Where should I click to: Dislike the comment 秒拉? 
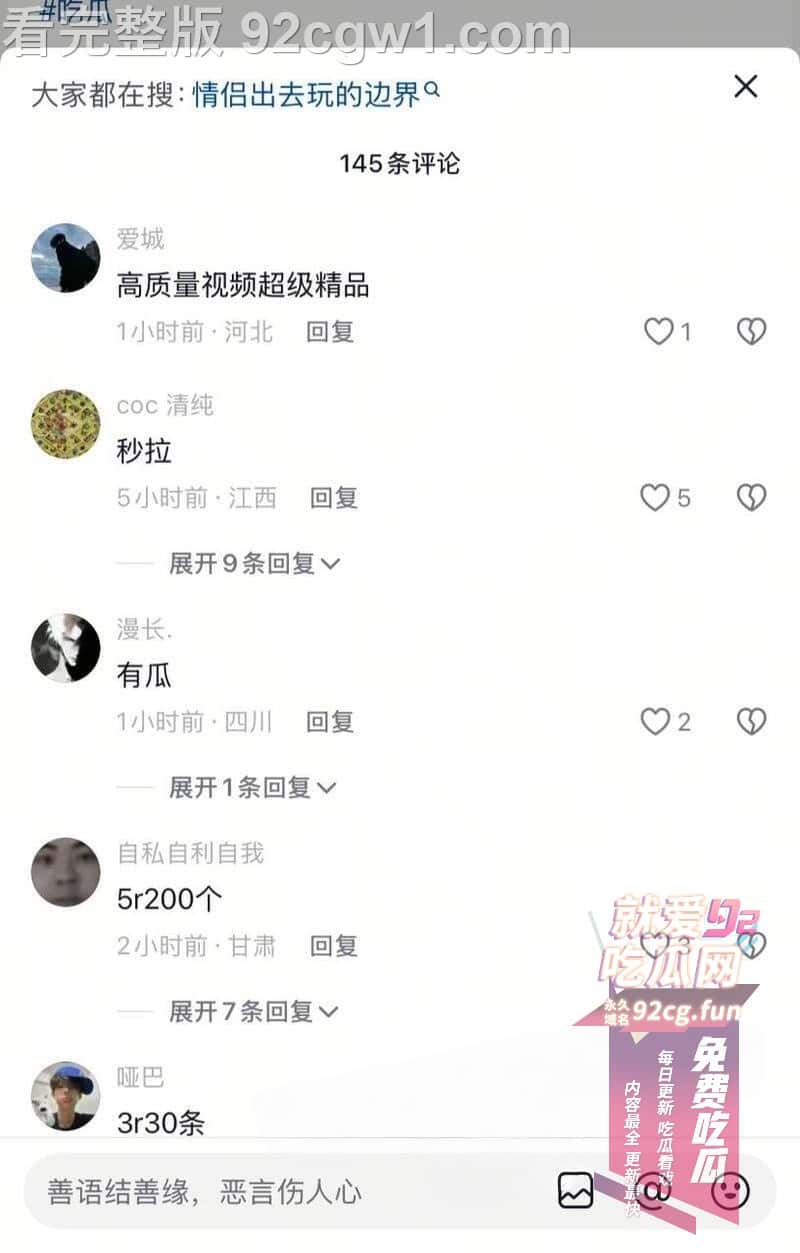pos(751,497)
